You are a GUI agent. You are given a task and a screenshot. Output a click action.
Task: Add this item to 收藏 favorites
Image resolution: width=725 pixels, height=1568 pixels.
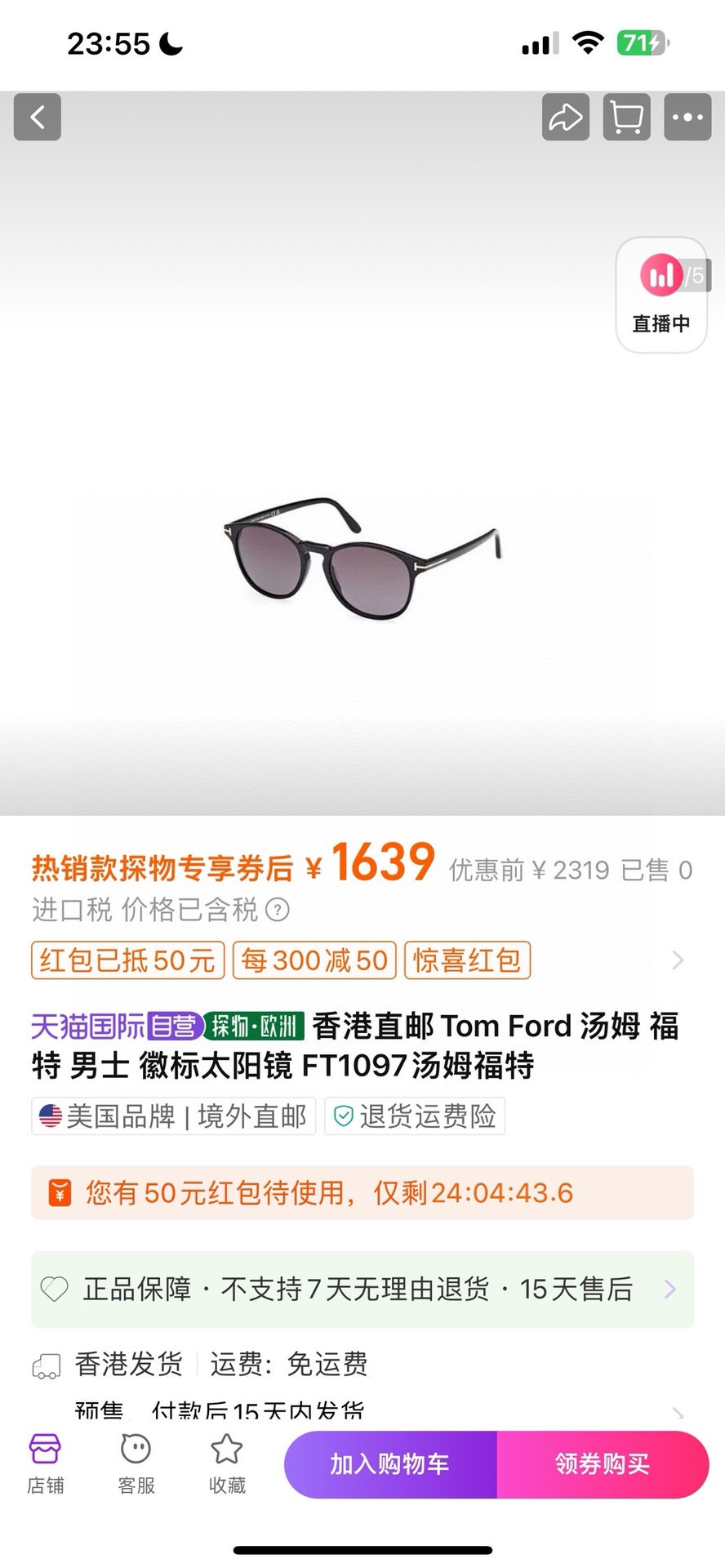pos(226,1463)
